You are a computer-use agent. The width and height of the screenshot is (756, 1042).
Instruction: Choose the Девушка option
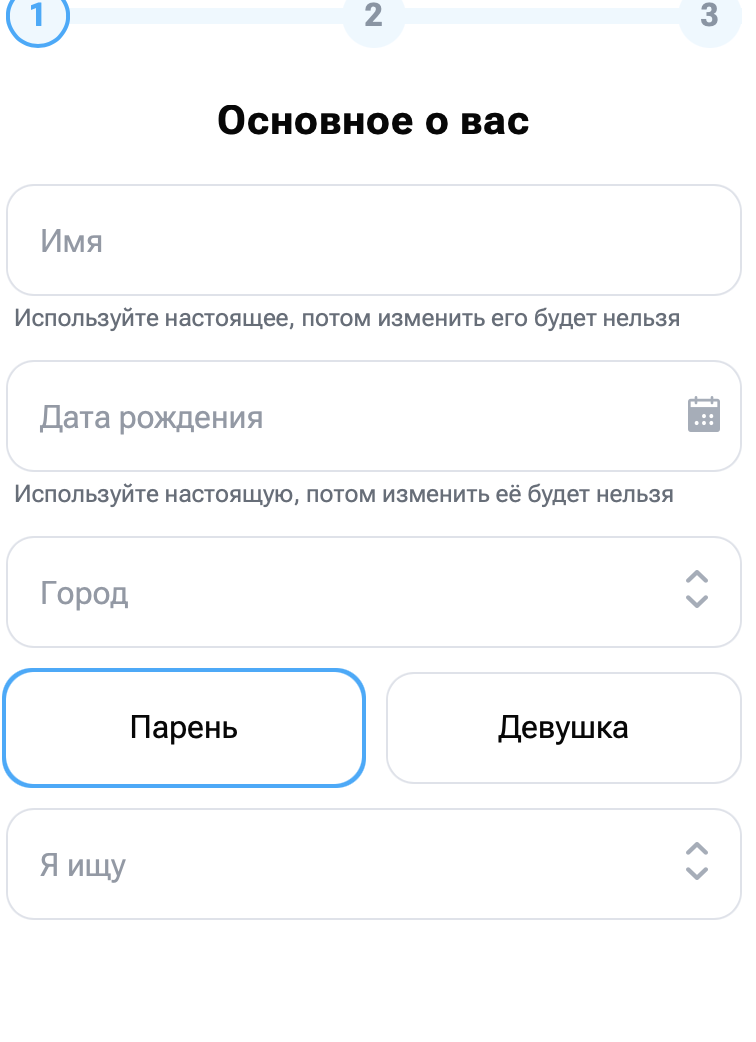(563, 728)
